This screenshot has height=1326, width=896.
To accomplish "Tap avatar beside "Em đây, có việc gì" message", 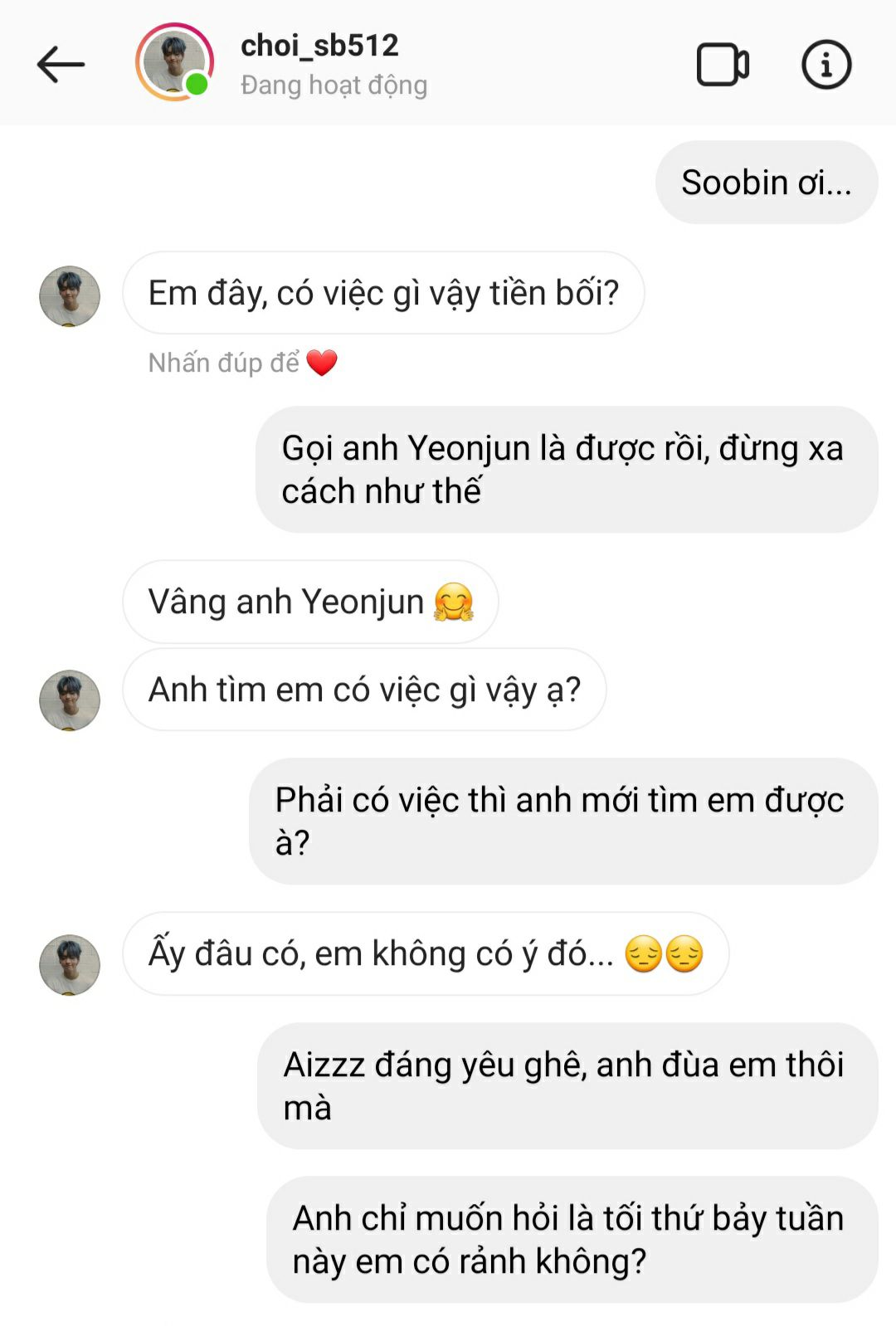I will (70, 296).
